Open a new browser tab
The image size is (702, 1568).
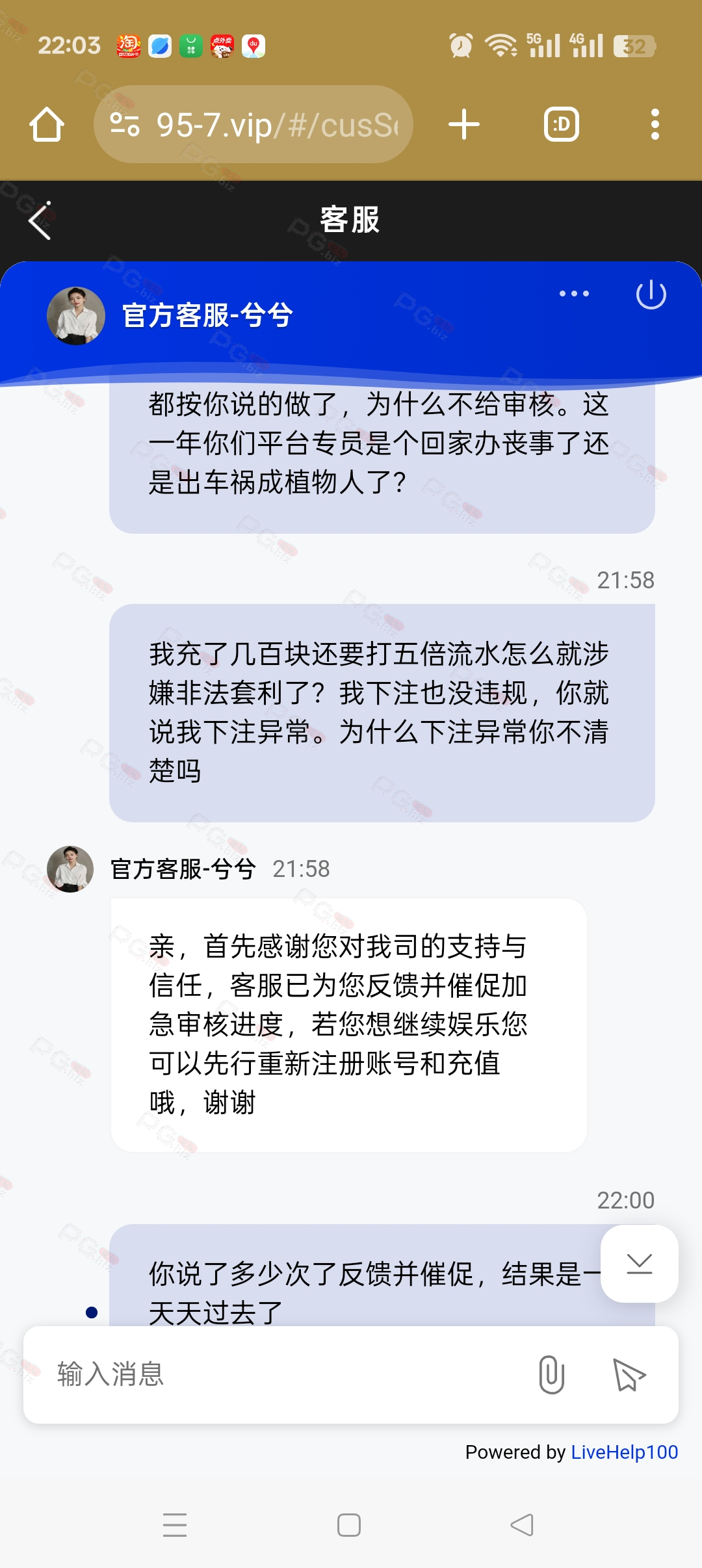coord(464,124)
